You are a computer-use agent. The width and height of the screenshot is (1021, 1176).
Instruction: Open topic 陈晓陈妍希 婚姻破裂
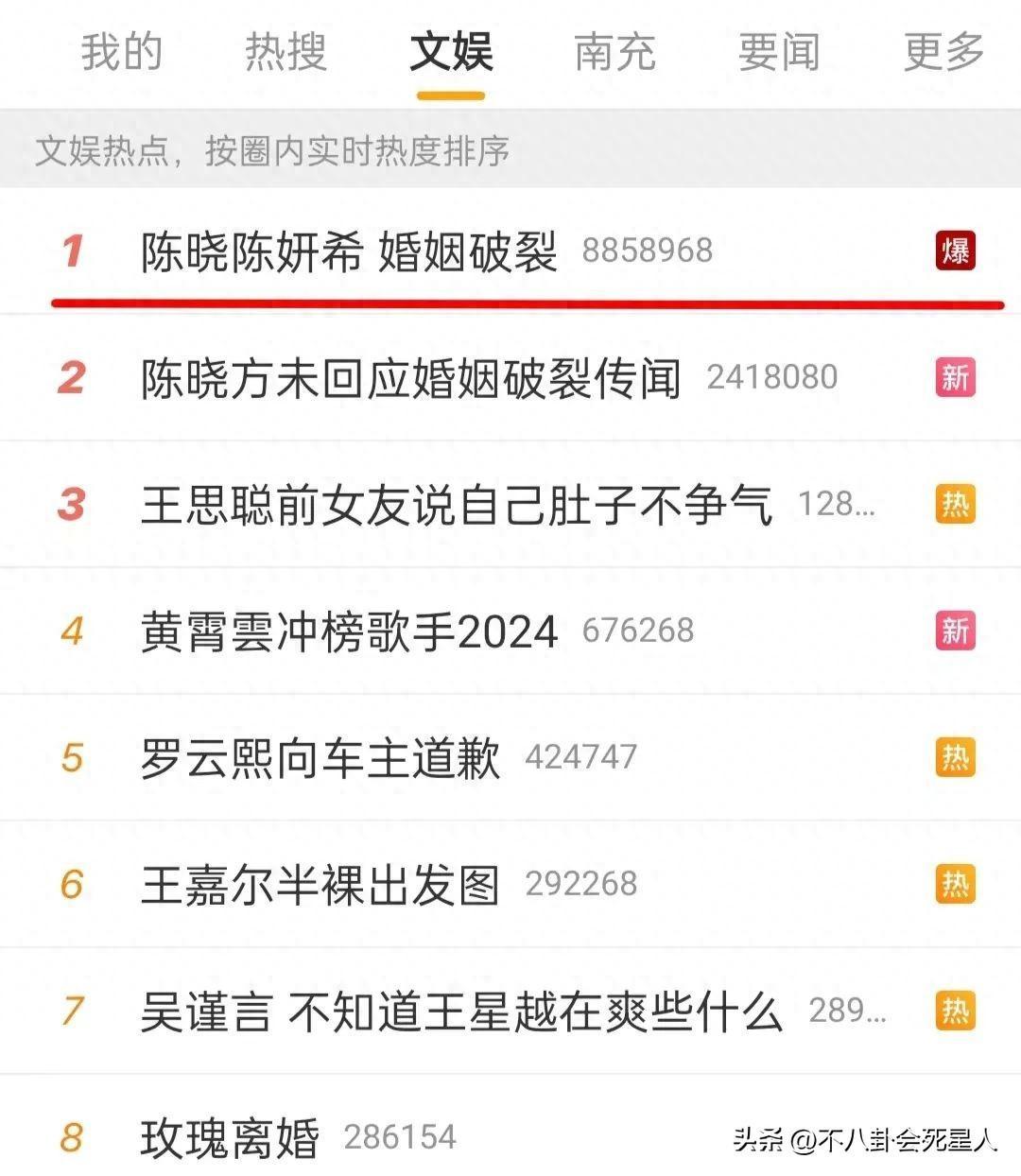click(349, 251)
